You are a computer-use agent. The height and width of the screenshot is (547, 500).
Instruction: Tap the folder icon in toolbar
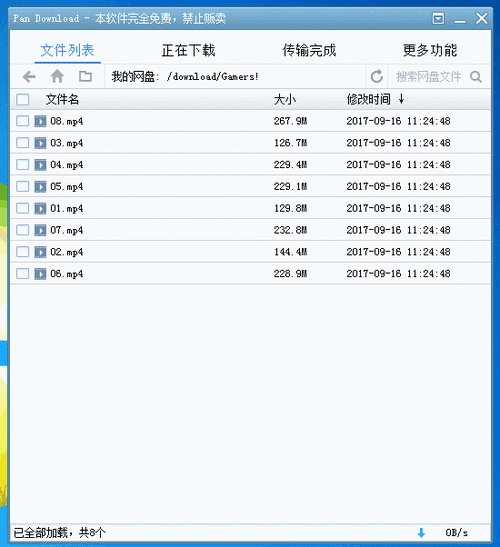click(x=85, y=76)
